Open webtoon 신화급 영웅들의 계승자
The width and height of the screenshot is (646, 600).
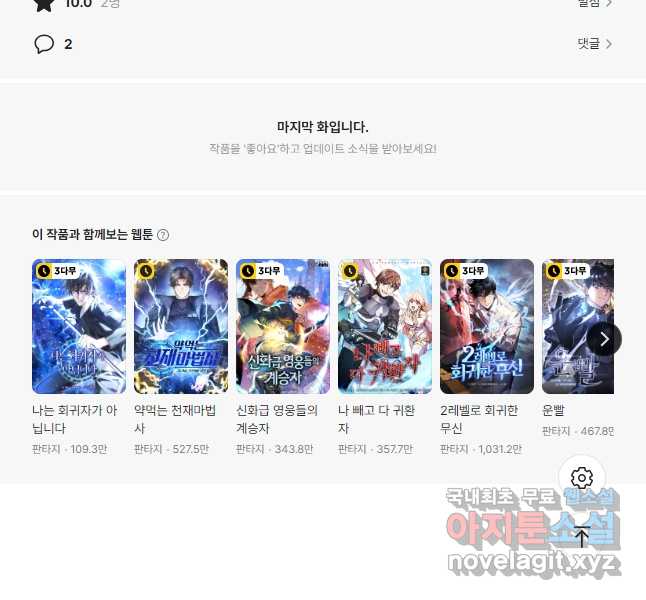click(x=283, y=326)
